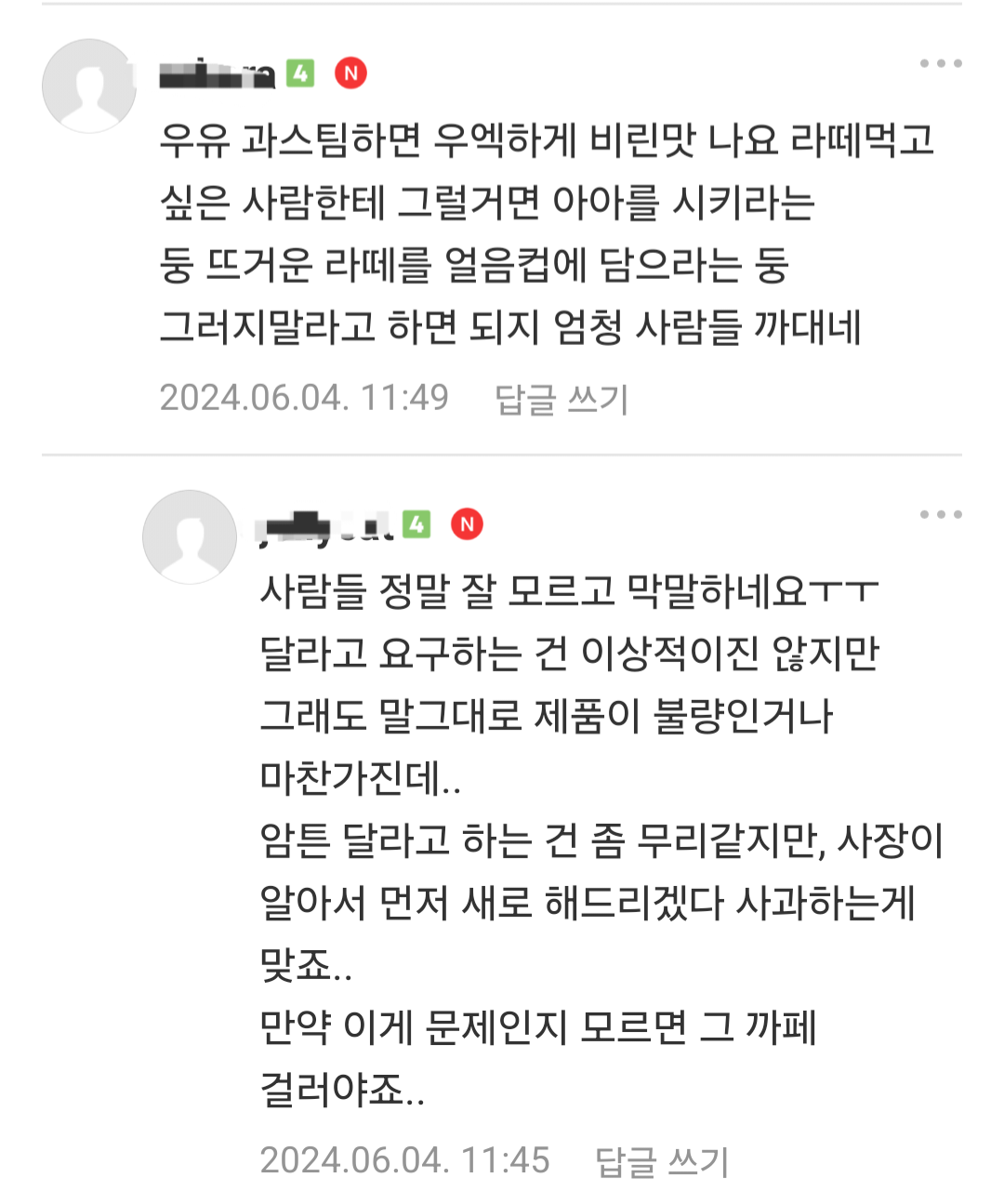Open profile avatar of the 11:49 commenter

click(x=89, y=86)
